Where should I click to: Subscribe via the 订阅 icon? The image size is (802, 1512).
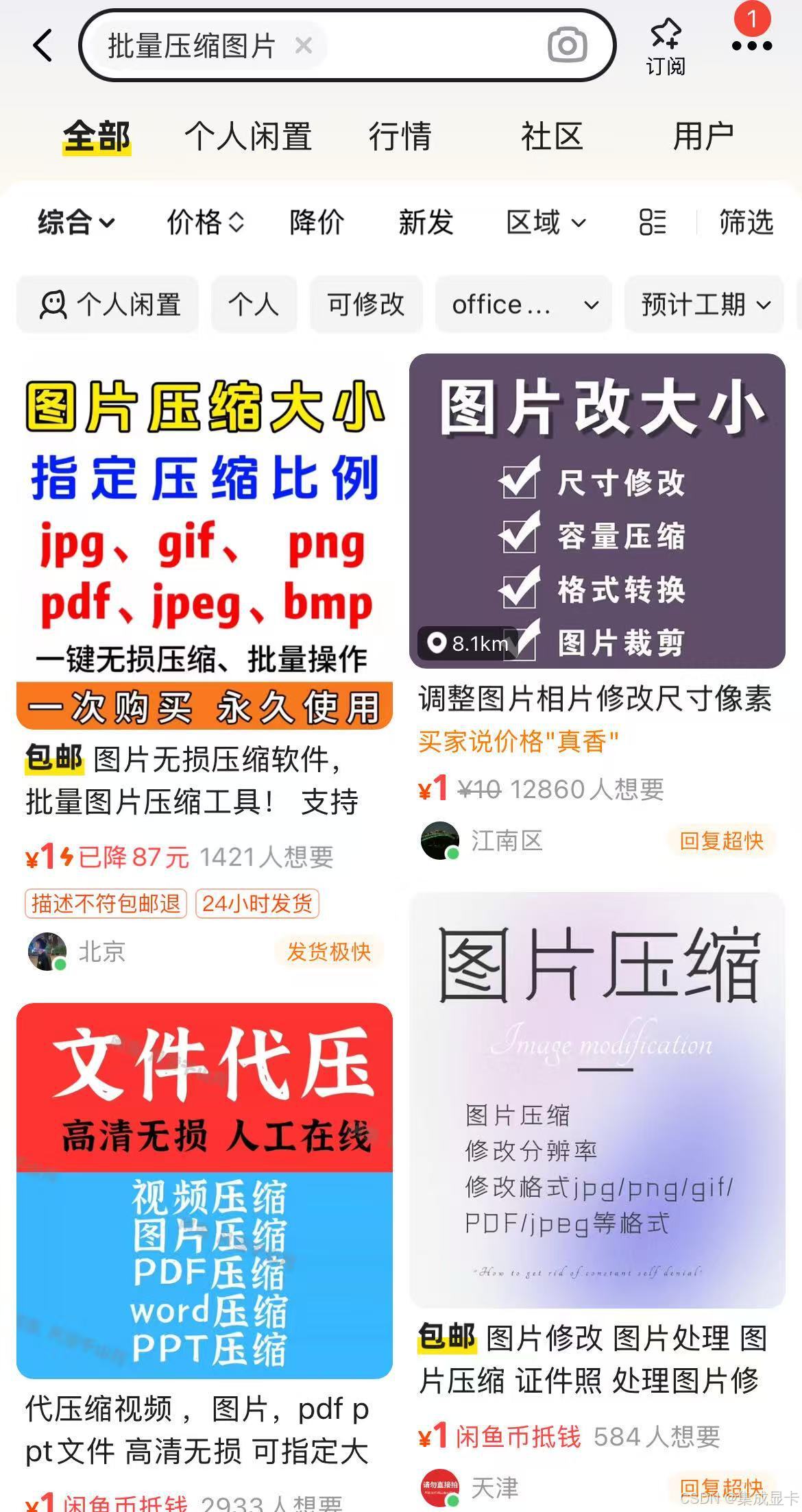(x=665, y=47)
